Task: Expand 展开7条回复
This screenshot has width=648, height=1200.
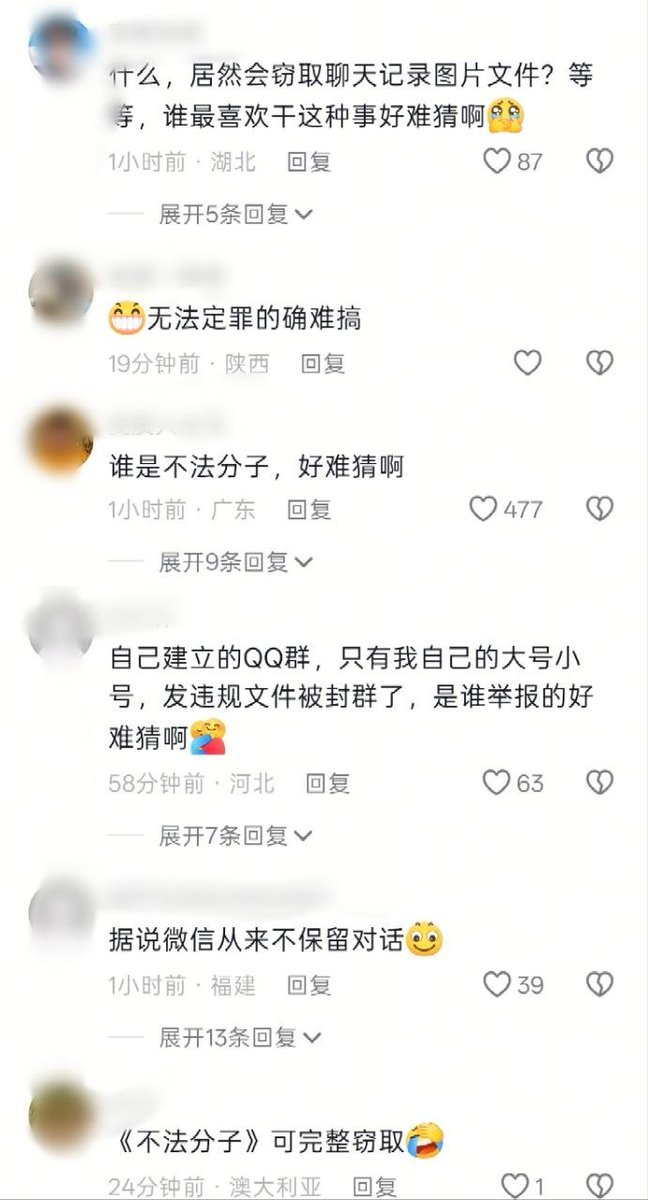Action: [x=236, y=835]
